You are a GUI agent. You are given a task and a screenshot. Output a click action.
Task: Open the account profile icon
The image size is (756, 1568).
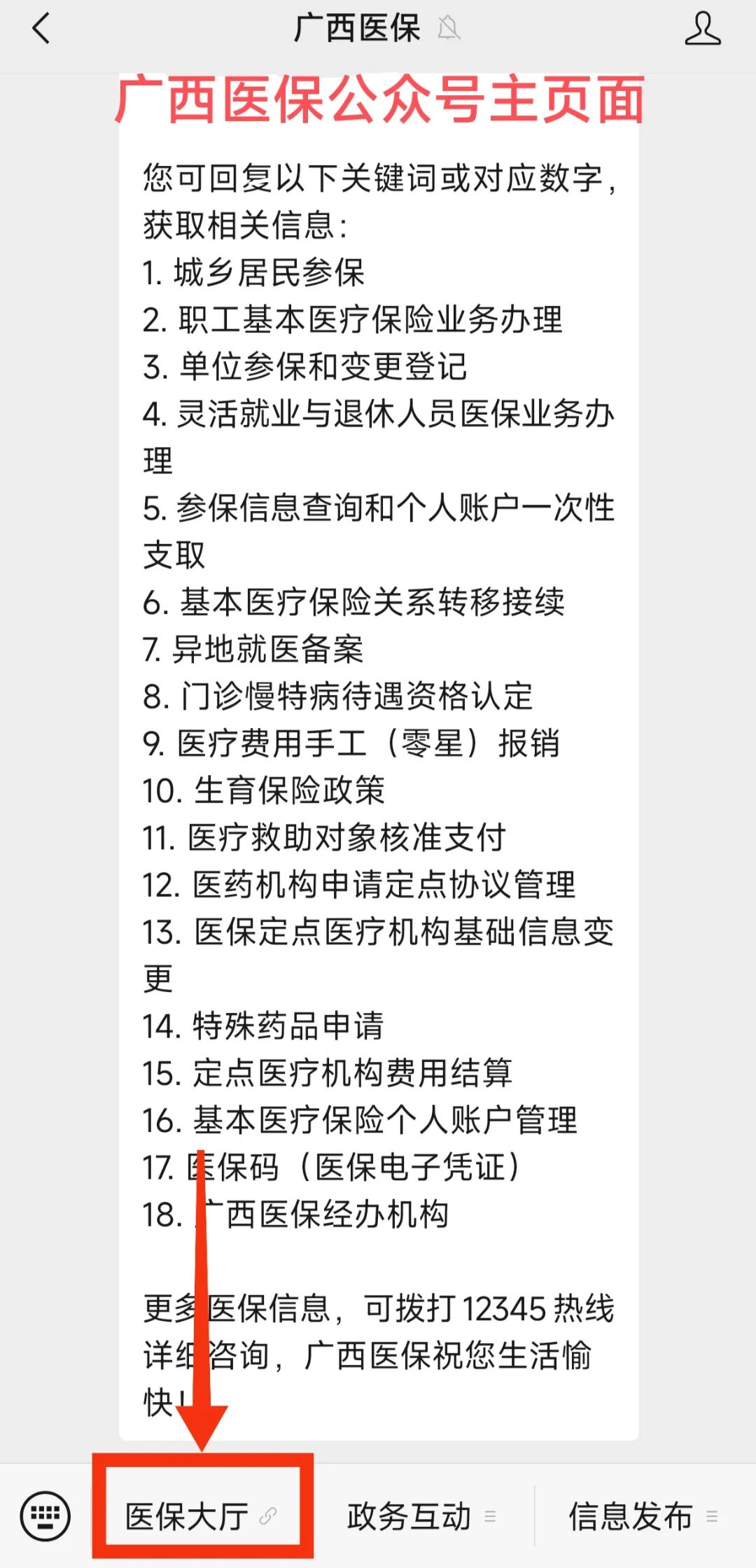tap(702, 29)
